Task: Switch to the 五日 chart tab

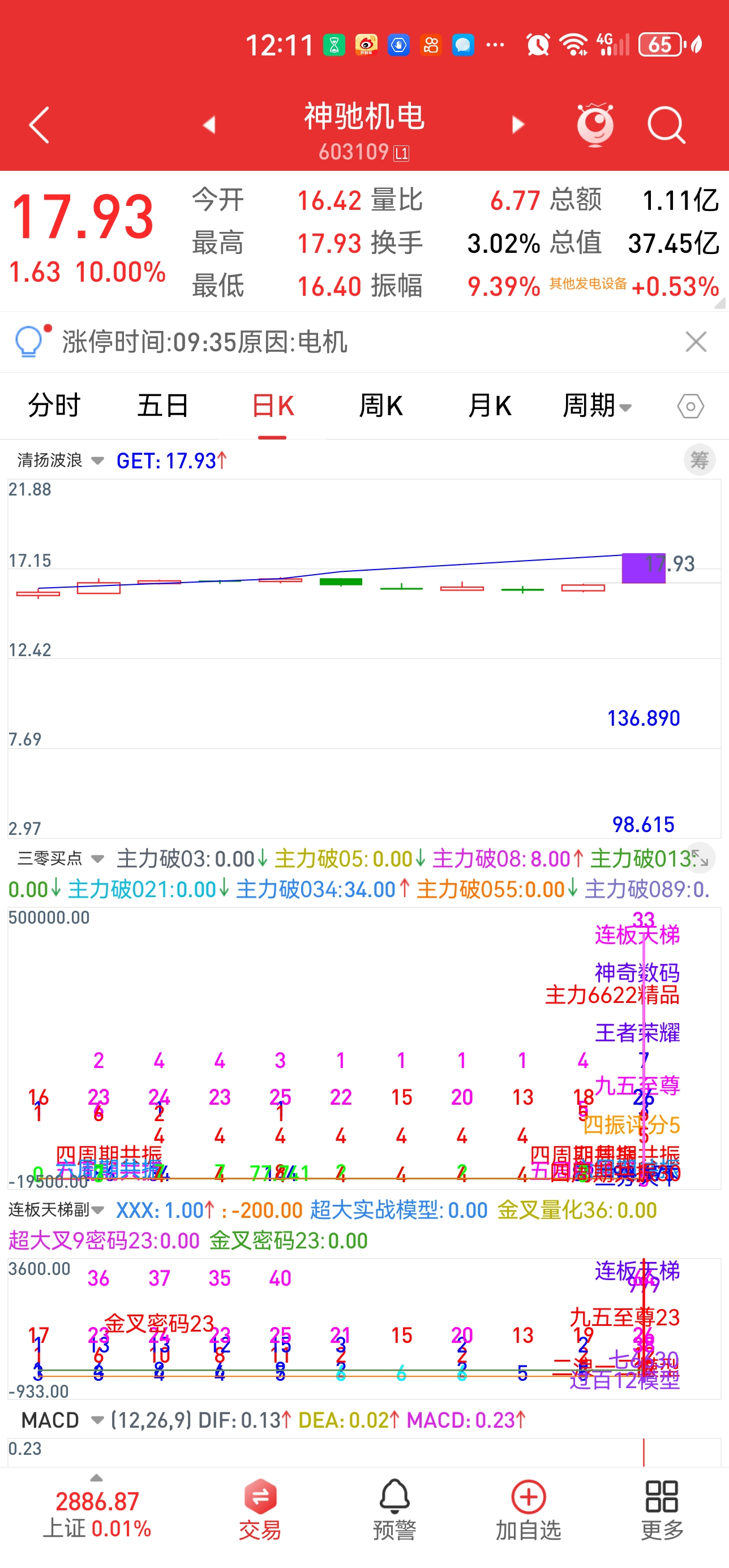Action: tap(162, 406)
